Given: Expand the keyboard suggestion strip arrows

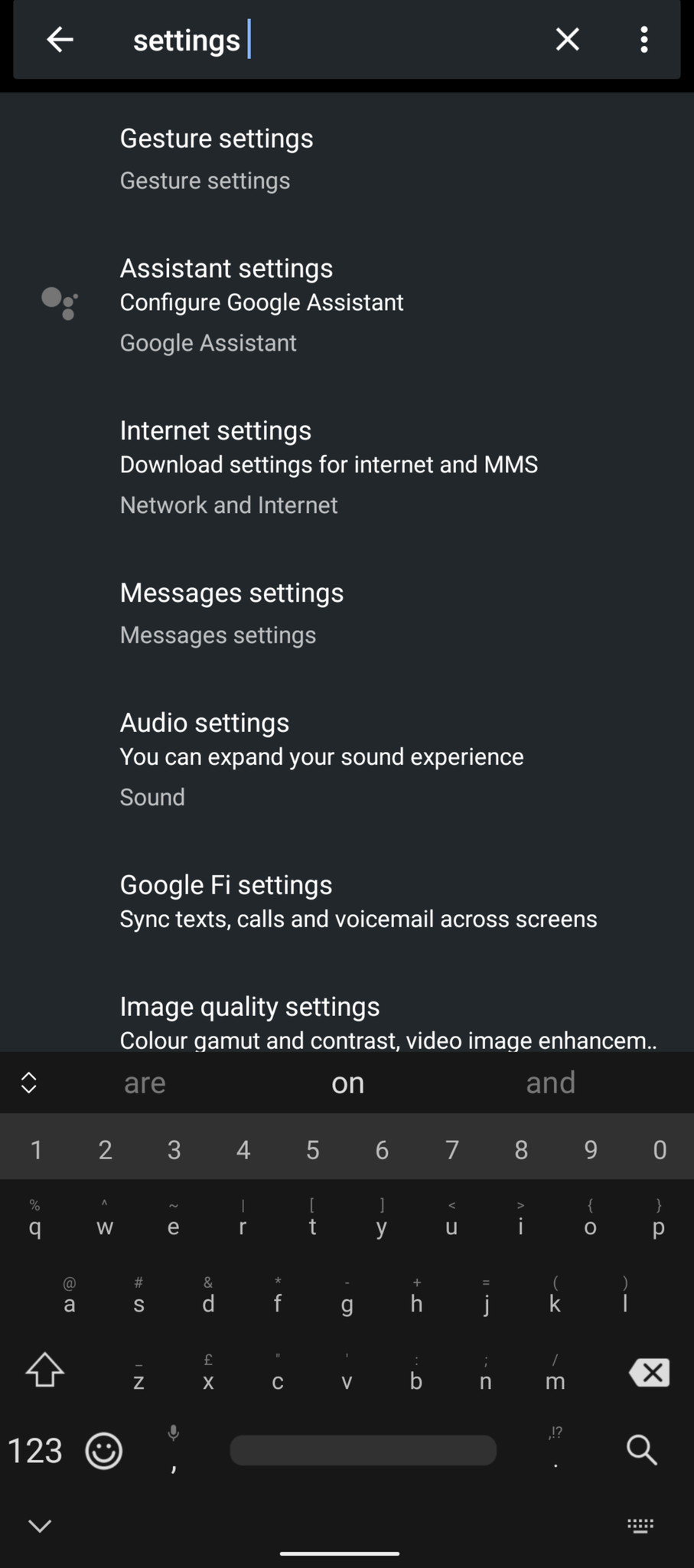Looking at the screenshot, I should click(29, 1083).
